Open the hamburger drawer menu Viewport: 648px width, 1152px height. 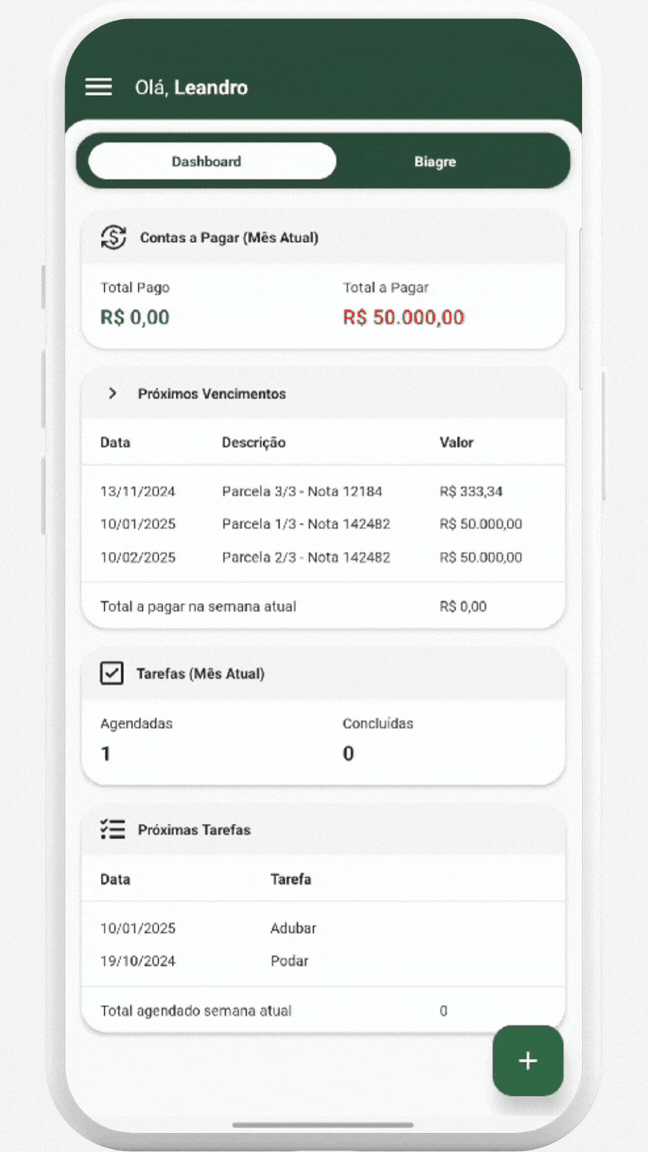click(98, 87)
